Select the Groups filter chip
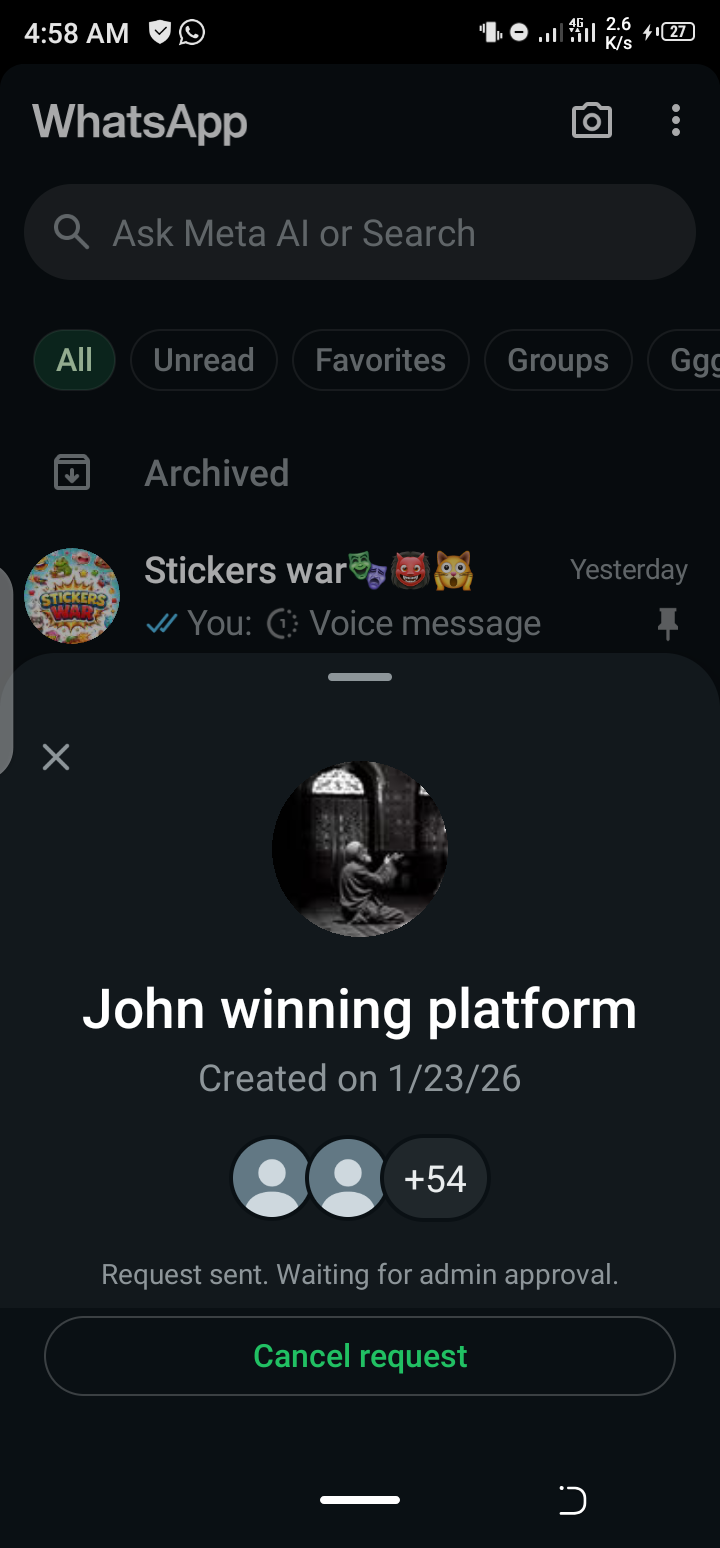Viewport: 720px width, 1548px height. (557, 360)
